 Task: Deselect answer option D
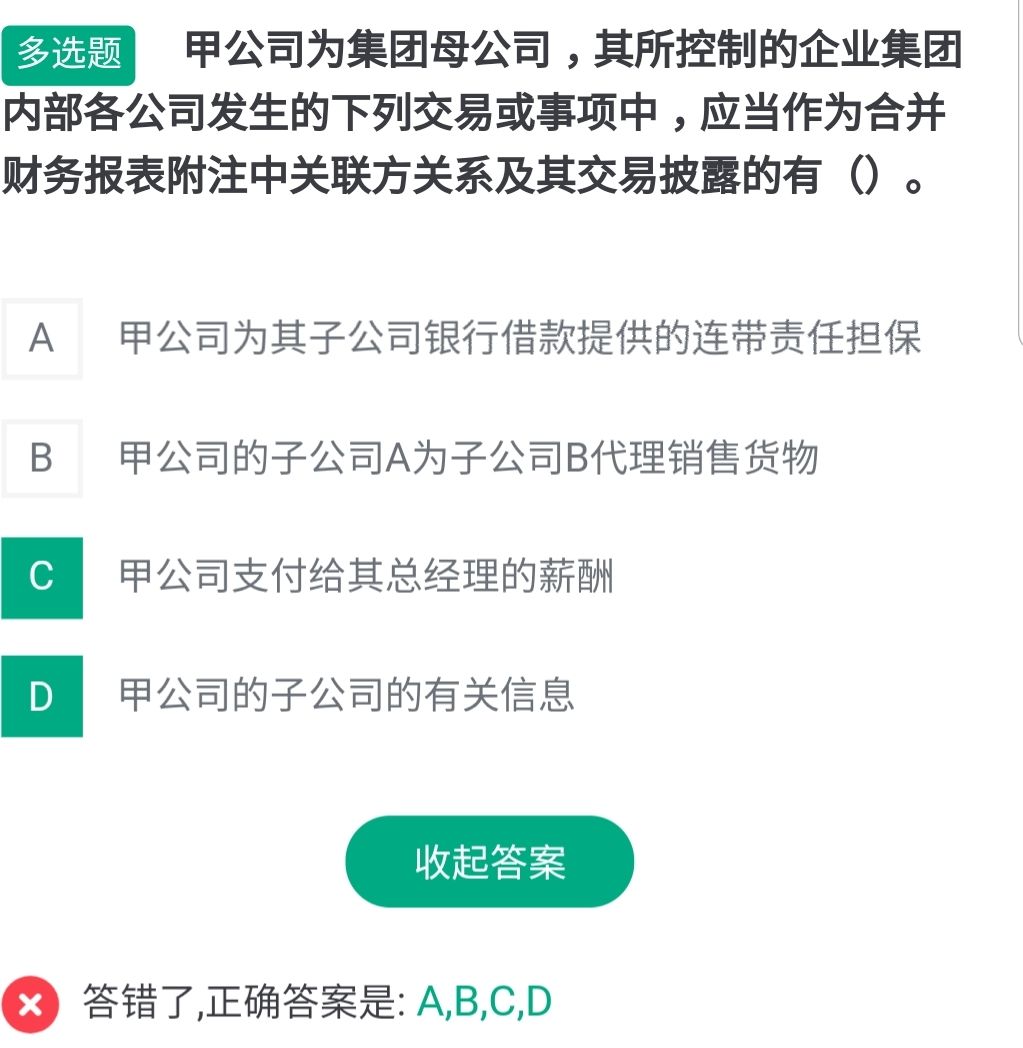tap(41, 696)
